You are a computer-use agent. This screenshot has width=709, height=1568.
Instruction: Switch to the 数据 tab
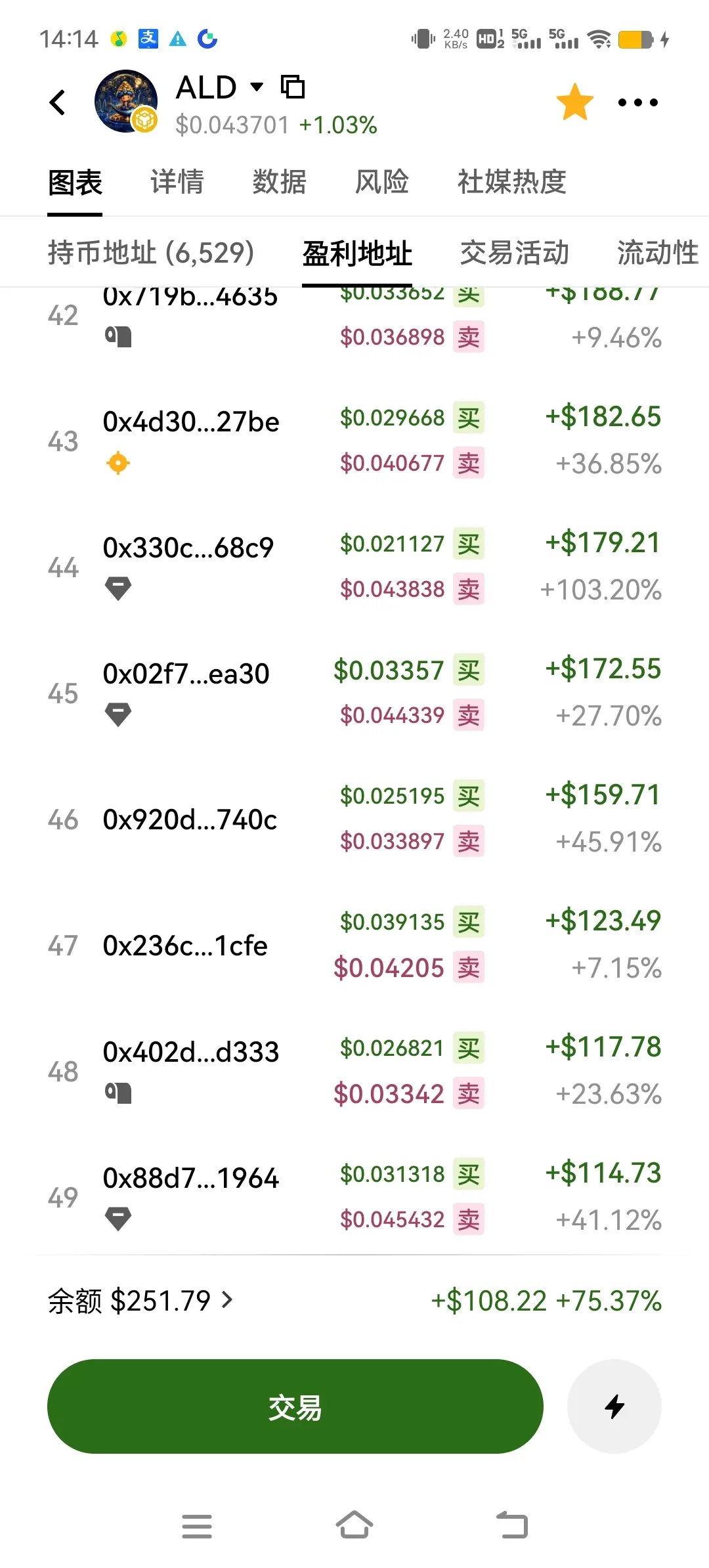tap(279, 182)
